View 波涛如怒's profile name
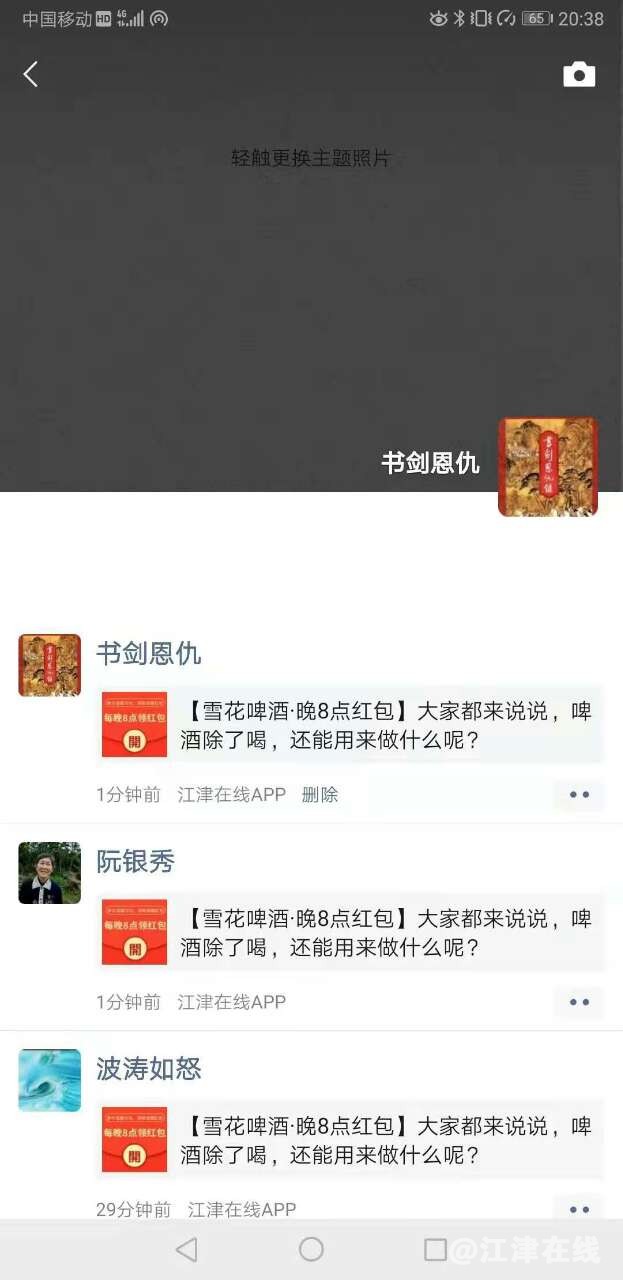623x1280 pixels. (x=149, y=1069)
